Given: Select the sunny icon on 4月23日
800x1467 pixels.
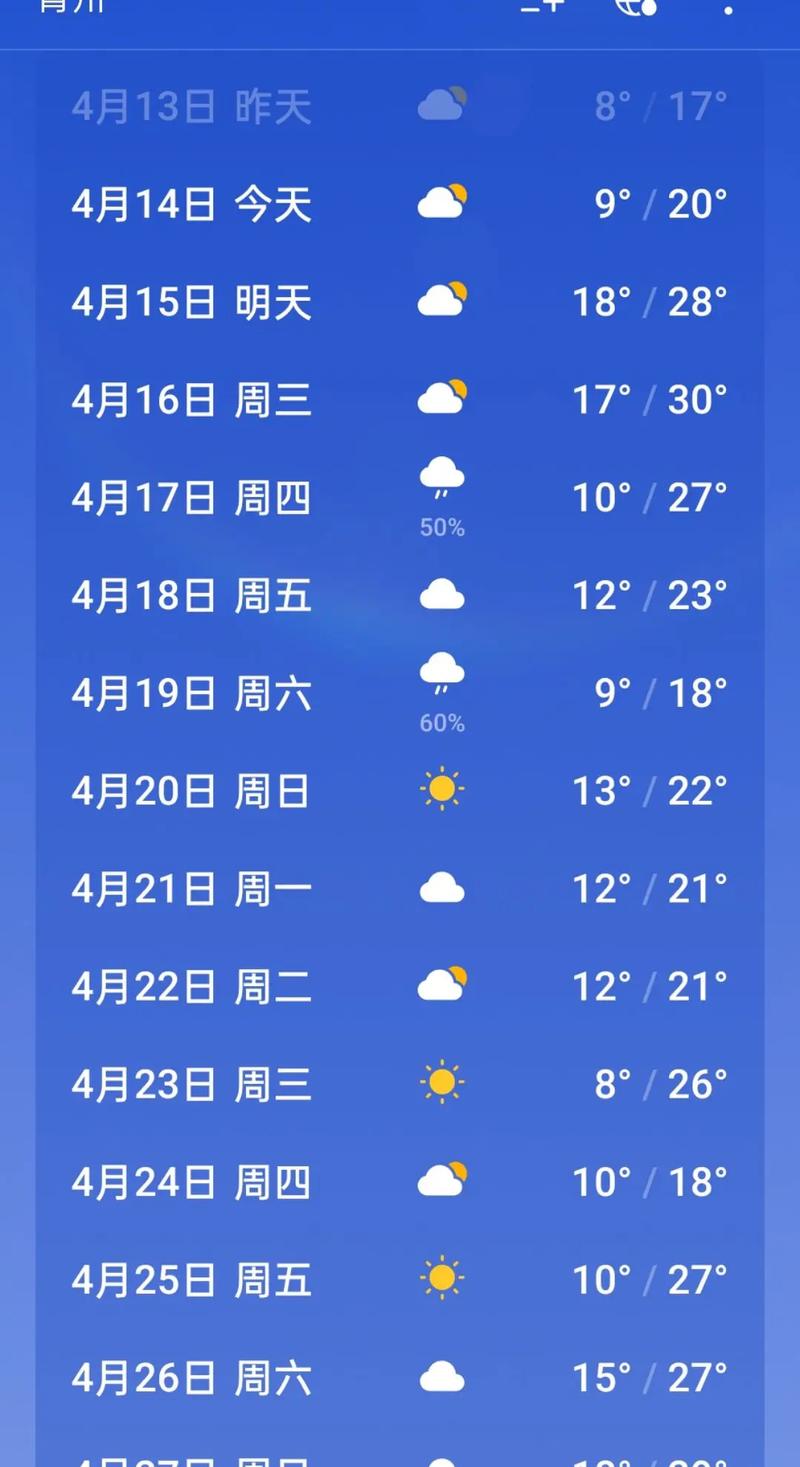Looking at the screenshot, I should pos(441,1082).
